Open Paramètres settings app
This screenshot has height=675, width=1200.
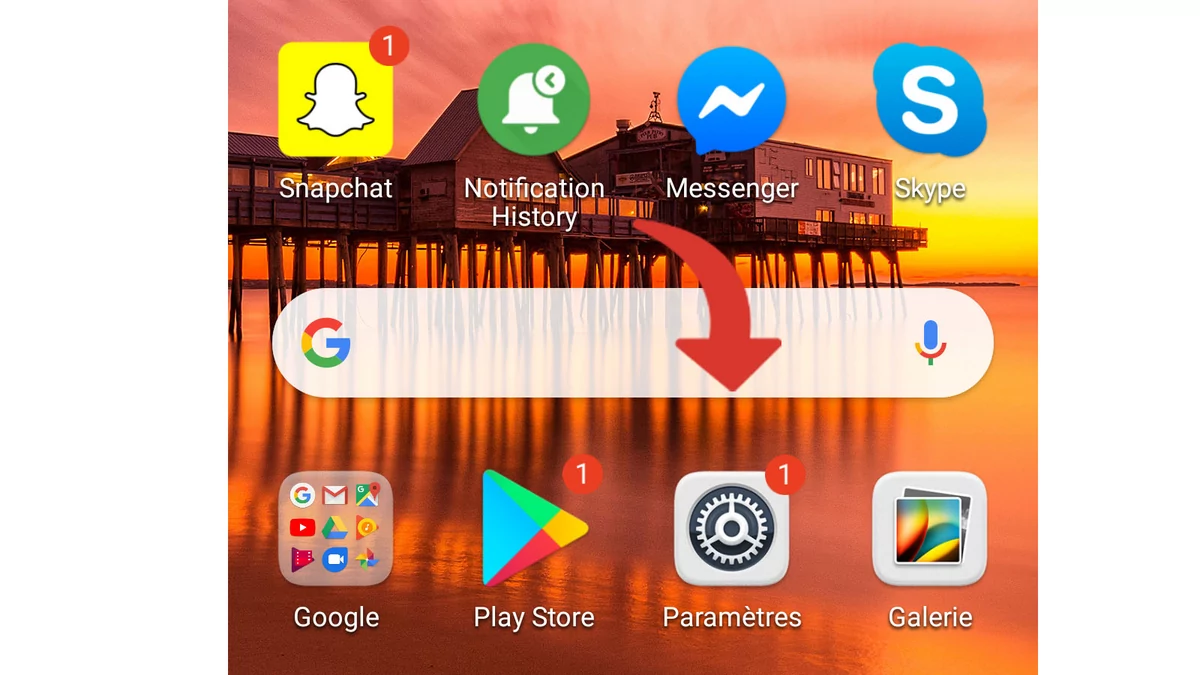tap(731, 528)
